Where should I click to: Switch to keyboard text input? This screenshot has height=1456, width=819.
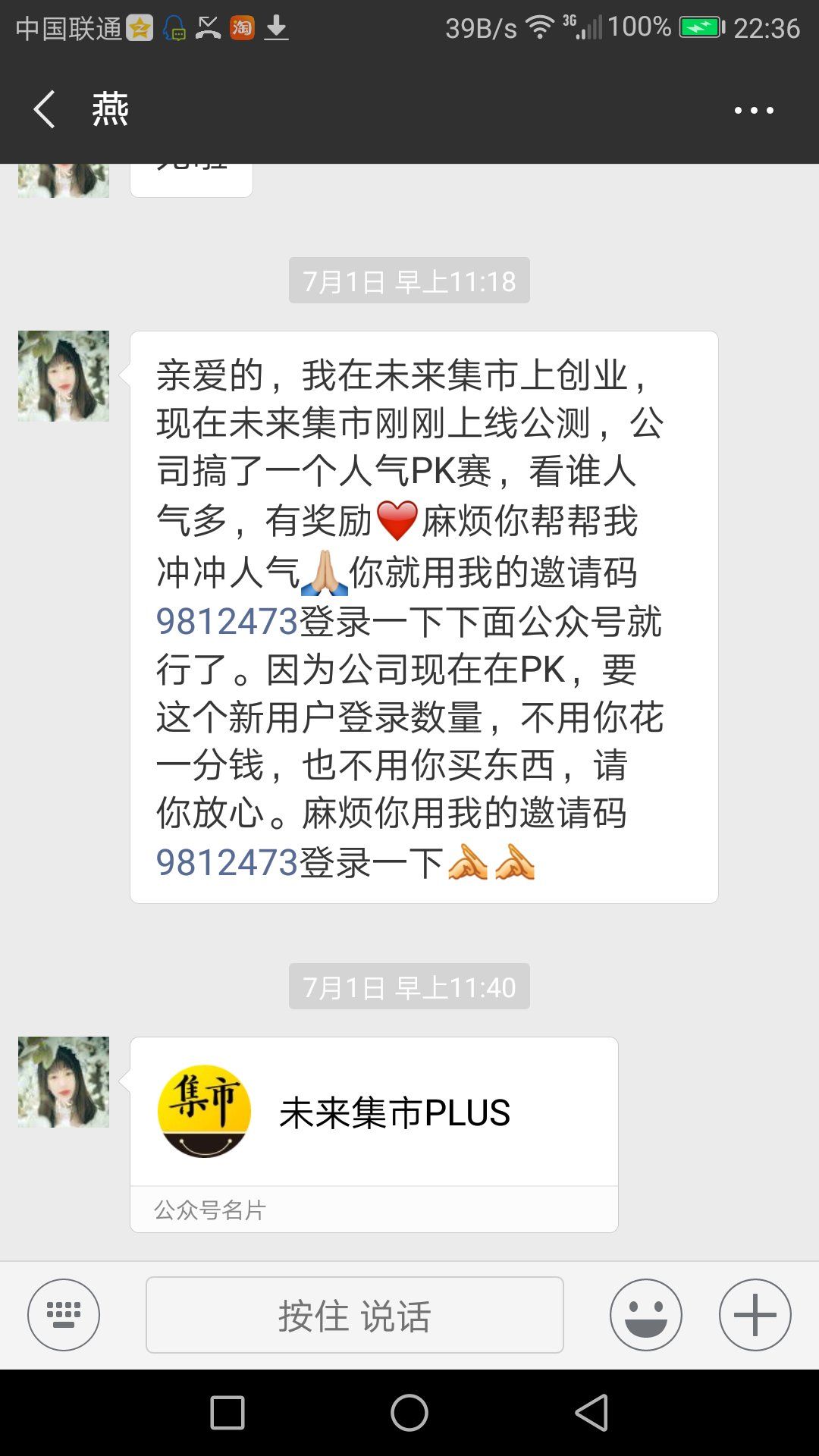click(64, 1314)
